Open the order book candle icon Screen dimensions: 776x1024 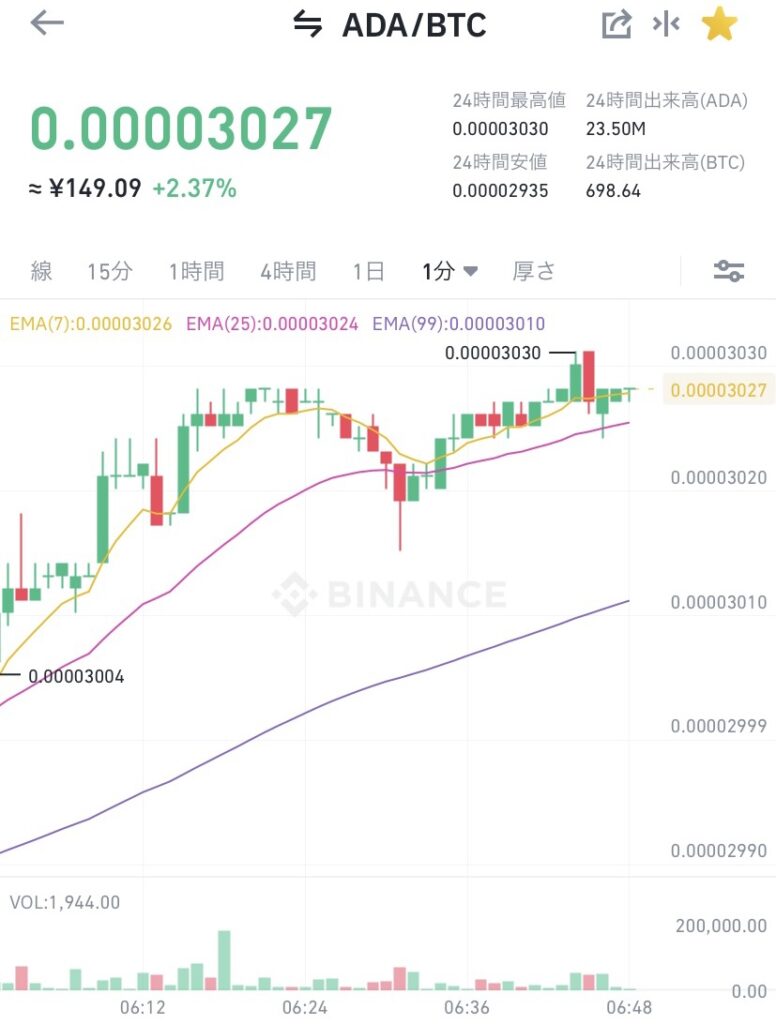click(665, 24)
